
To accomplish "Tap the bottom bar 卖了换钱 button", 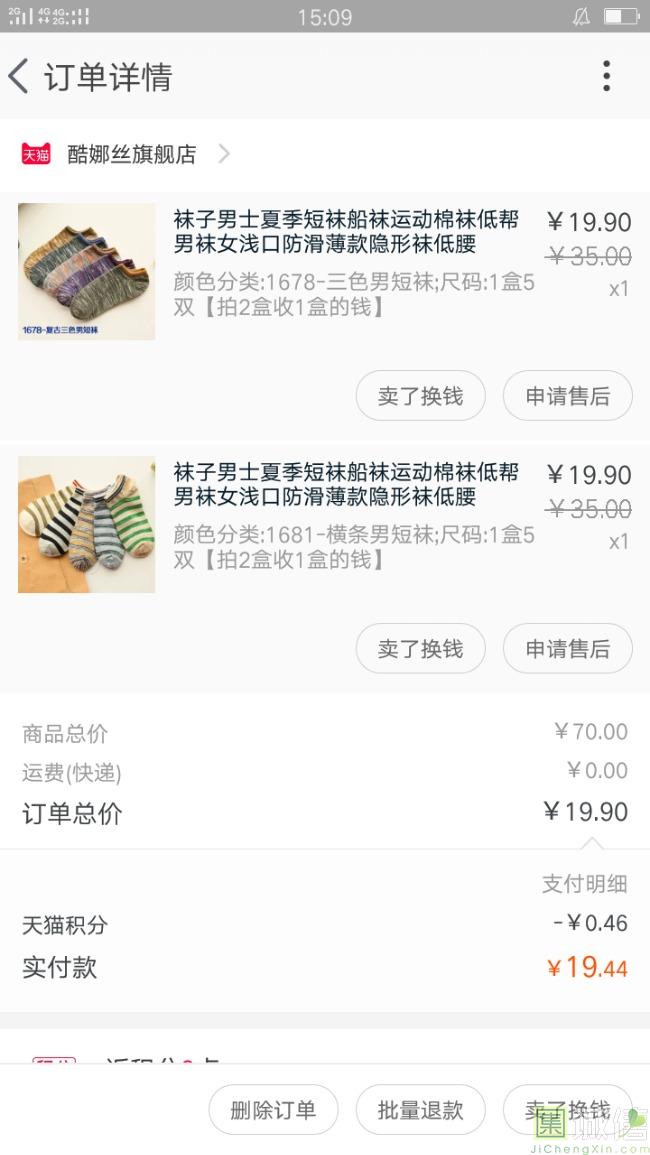I will 567,1110.
